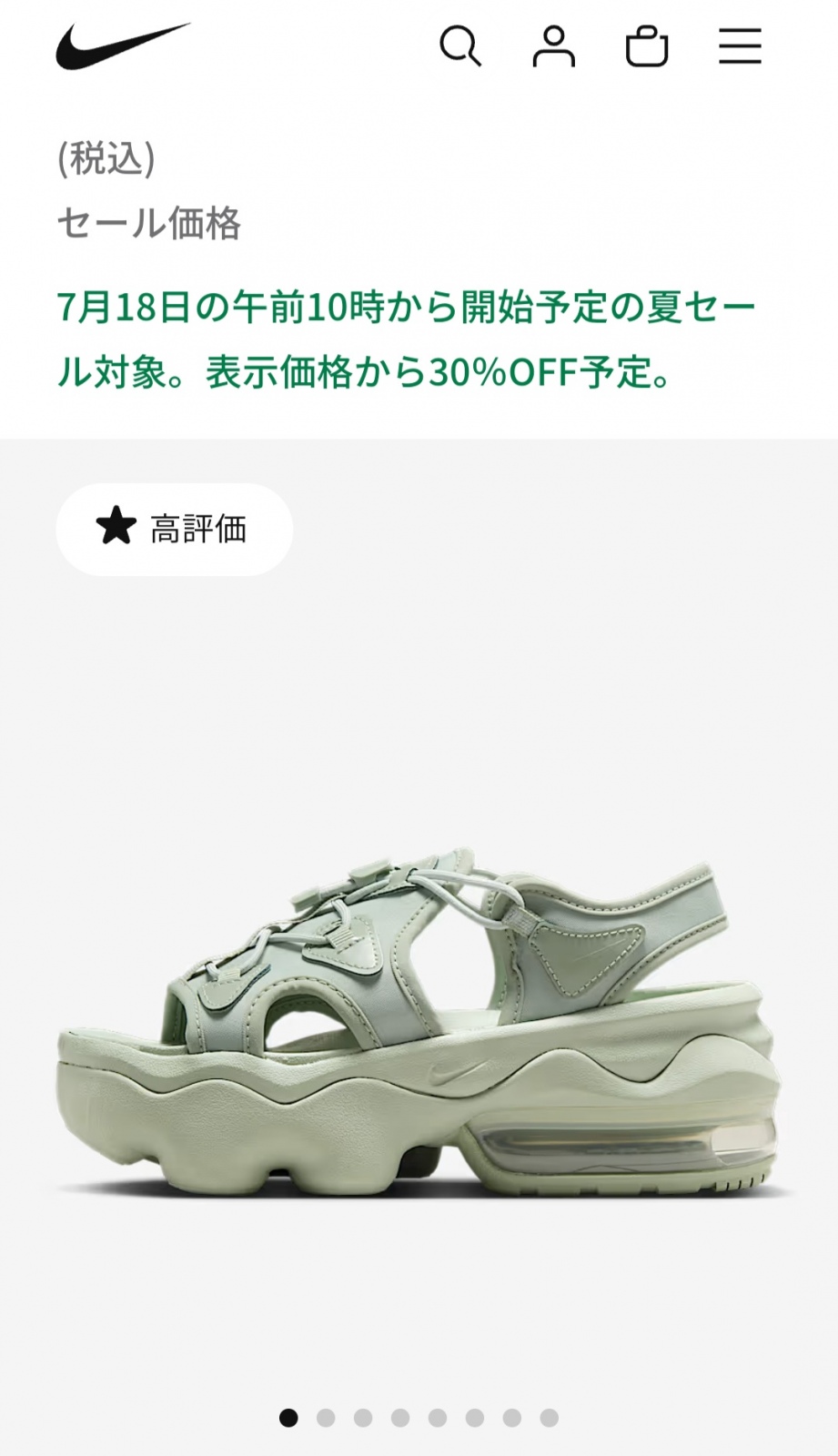Image resolution: width=838 pixels, height=1456 pixels.
Task: Open the account profile icon
Action: pos(554,46)
